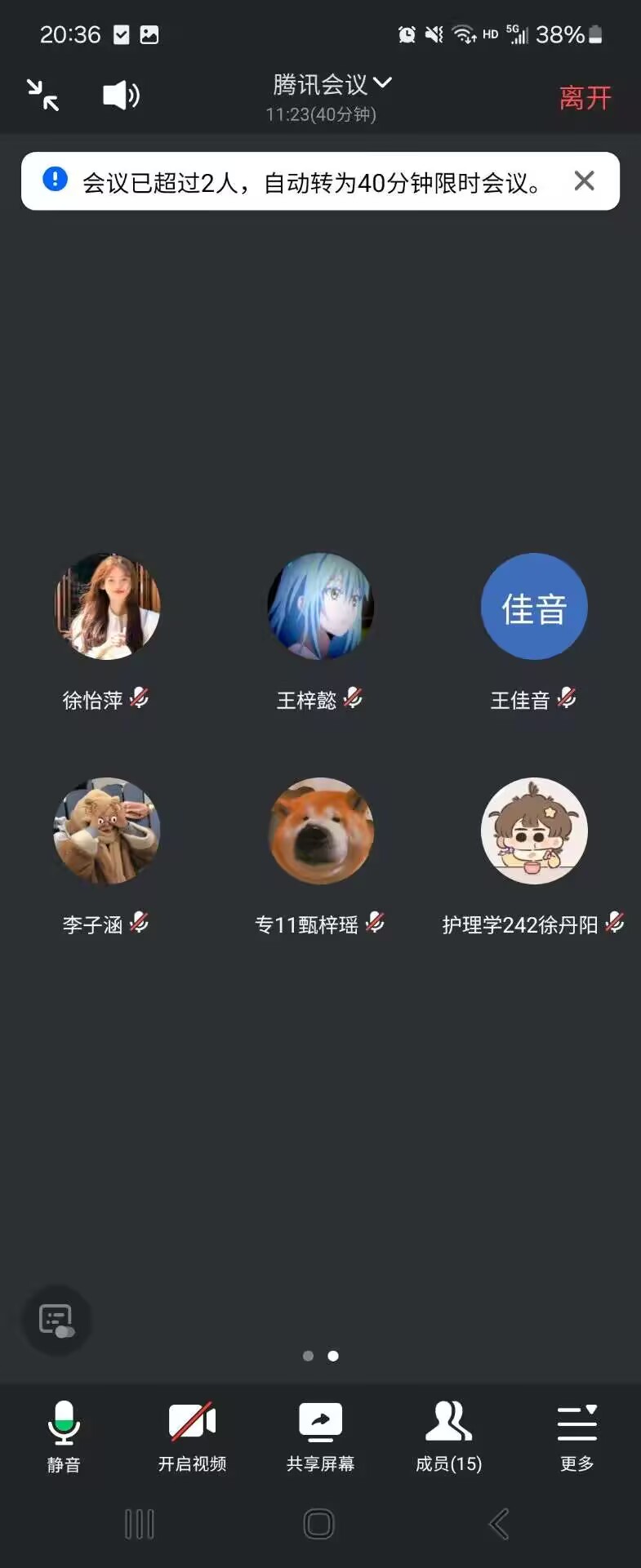The height and width of the screenshot is (1568, 641).
Task: Go back using system navigation bar
Action: (x=499, y=1524)
